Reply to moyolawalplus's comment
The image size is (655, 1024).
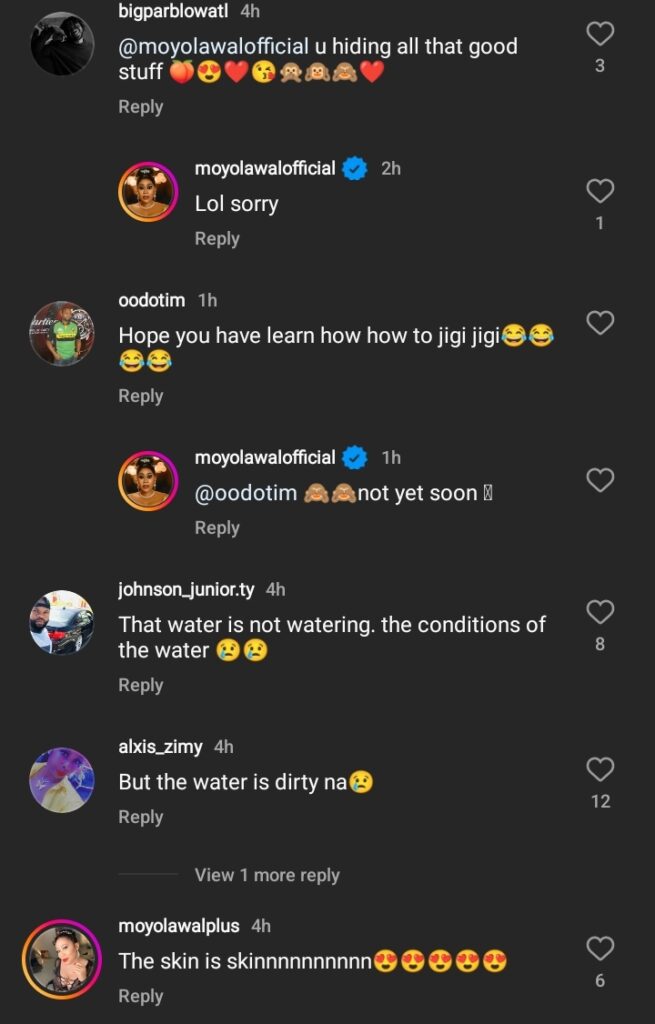pos(140,995)
